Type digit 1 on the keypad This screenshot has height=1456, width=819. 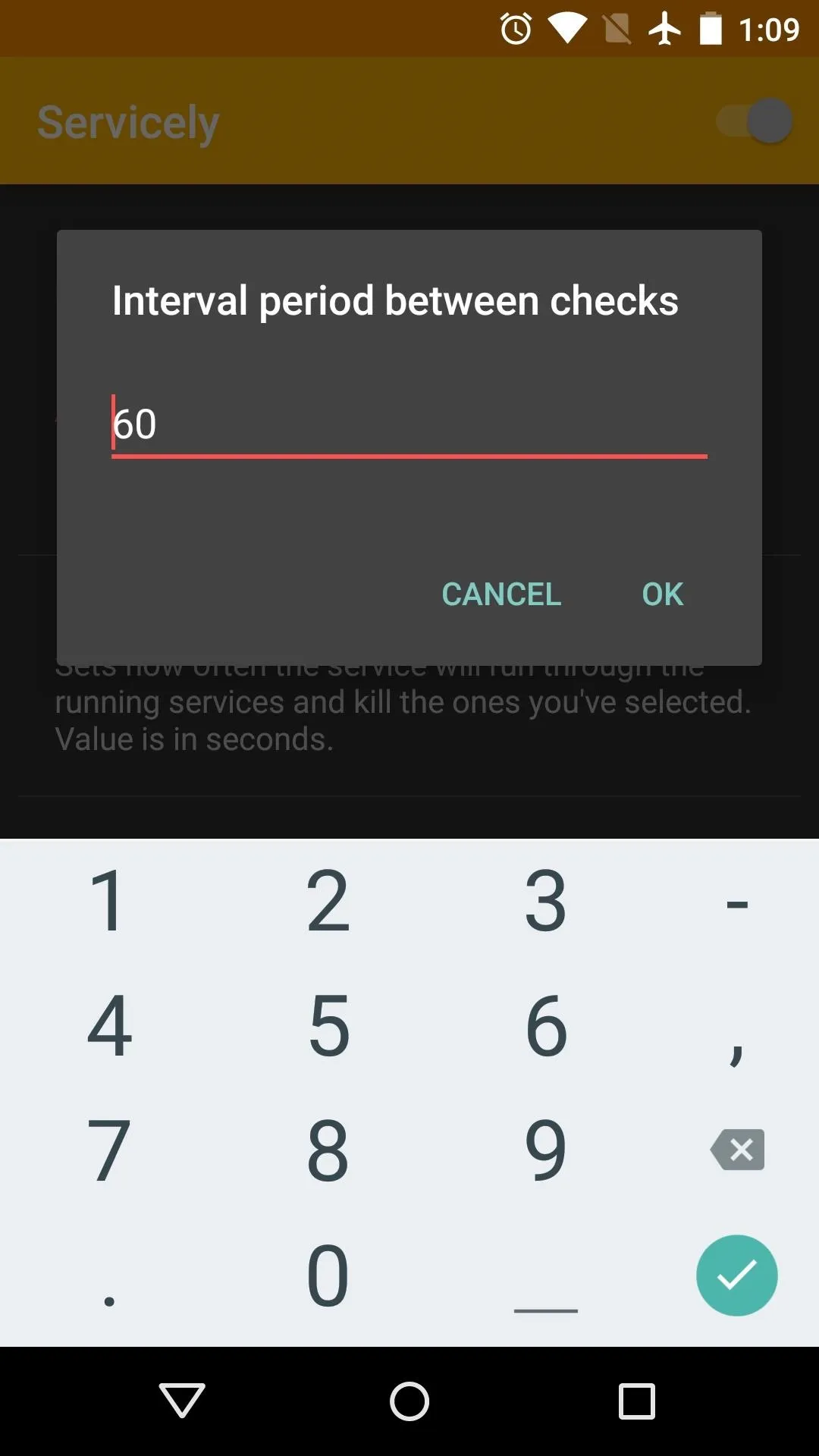[x=108, y=901]
